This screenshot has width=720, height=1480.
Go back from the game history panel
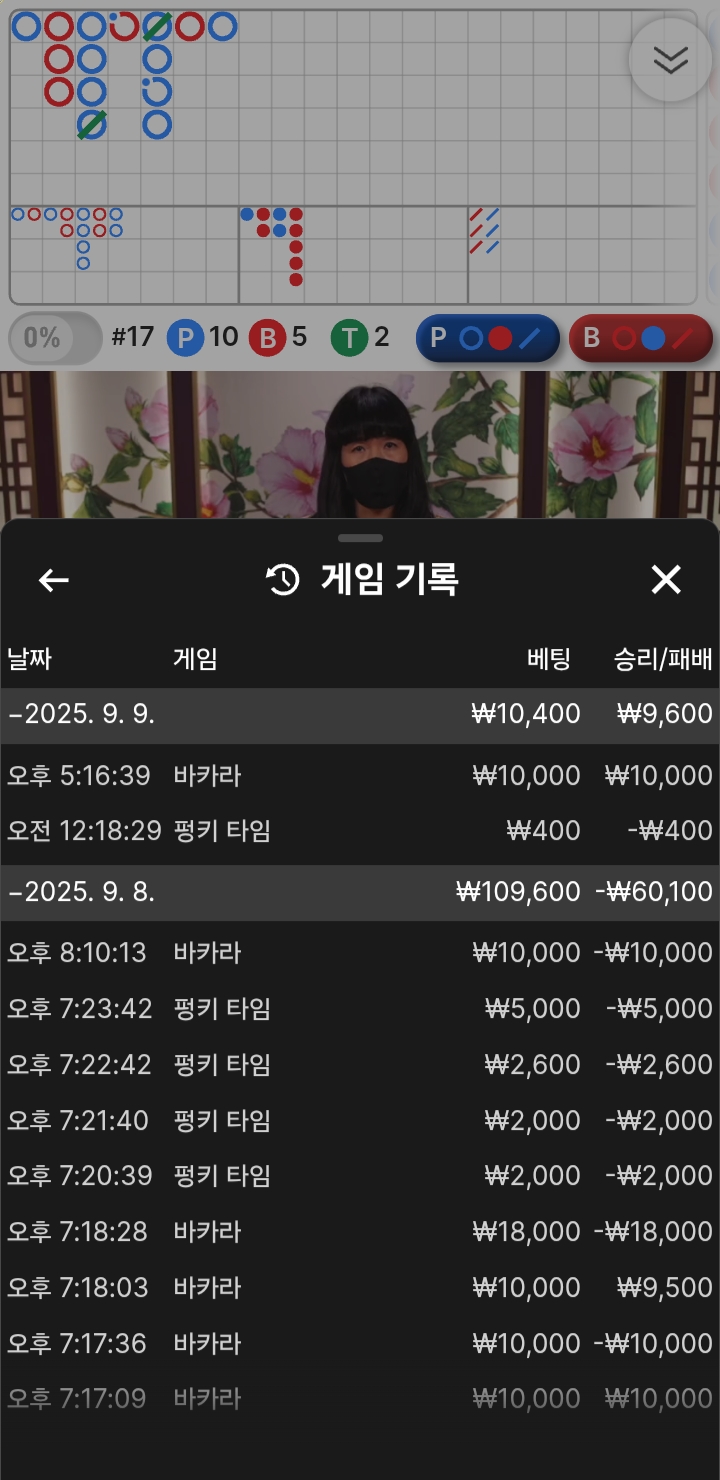[x=53, y=580]
